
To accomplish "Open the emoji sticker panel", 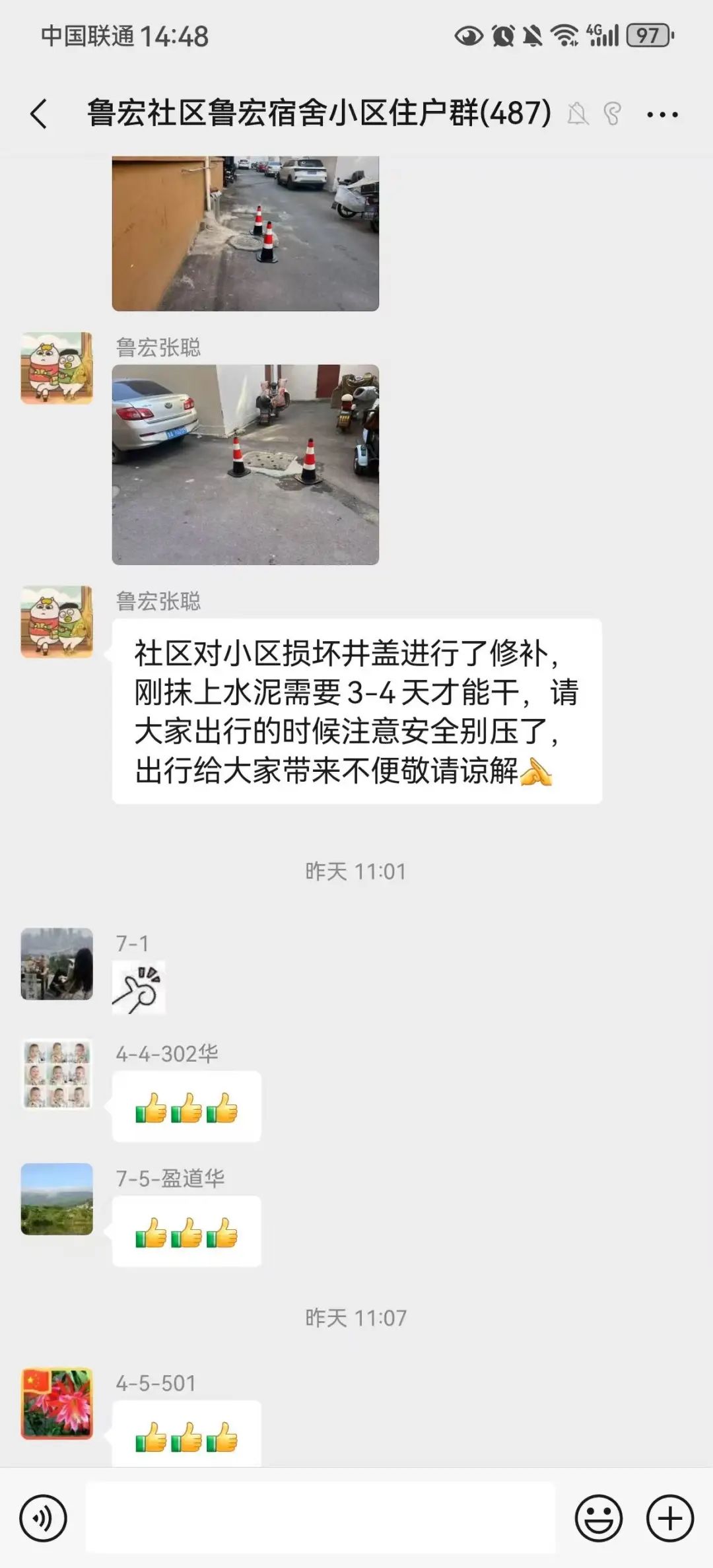I will tap(599, 1518).
